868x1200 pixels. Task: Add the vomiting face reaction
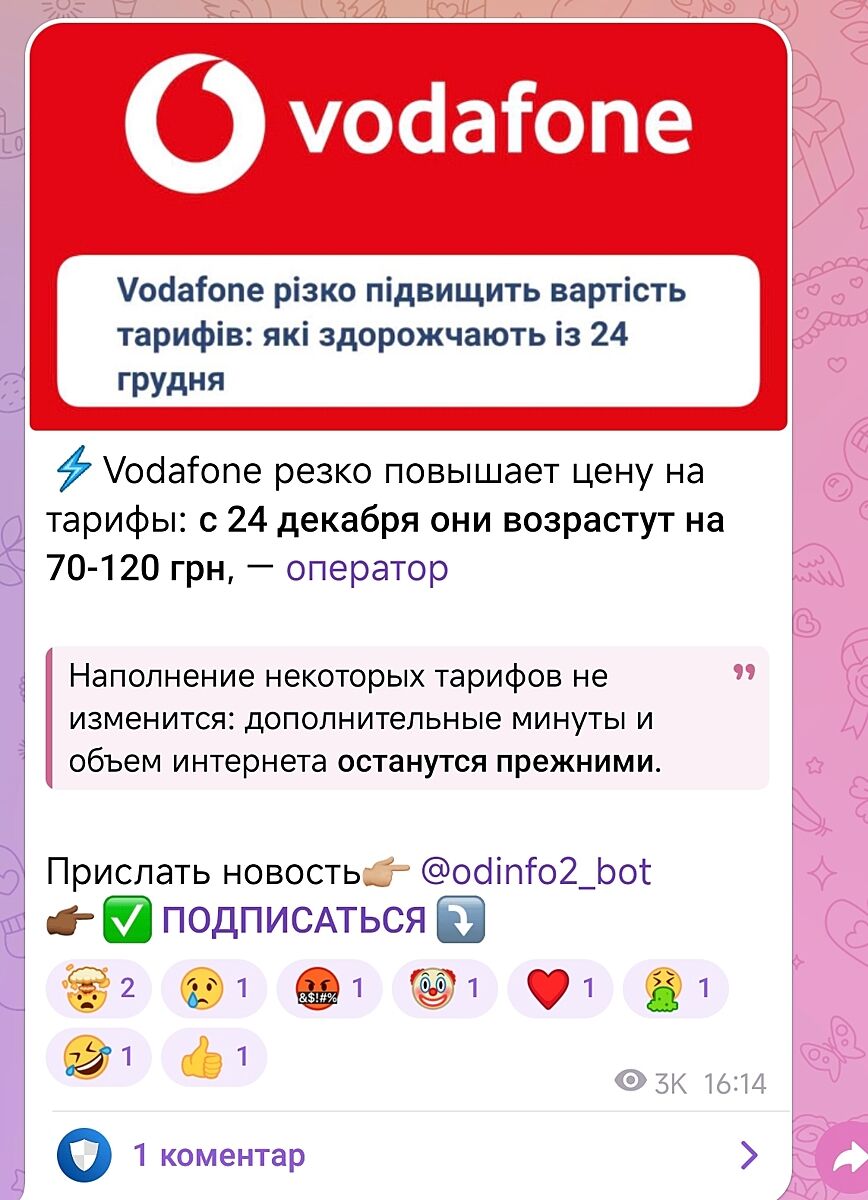[674, 989]
